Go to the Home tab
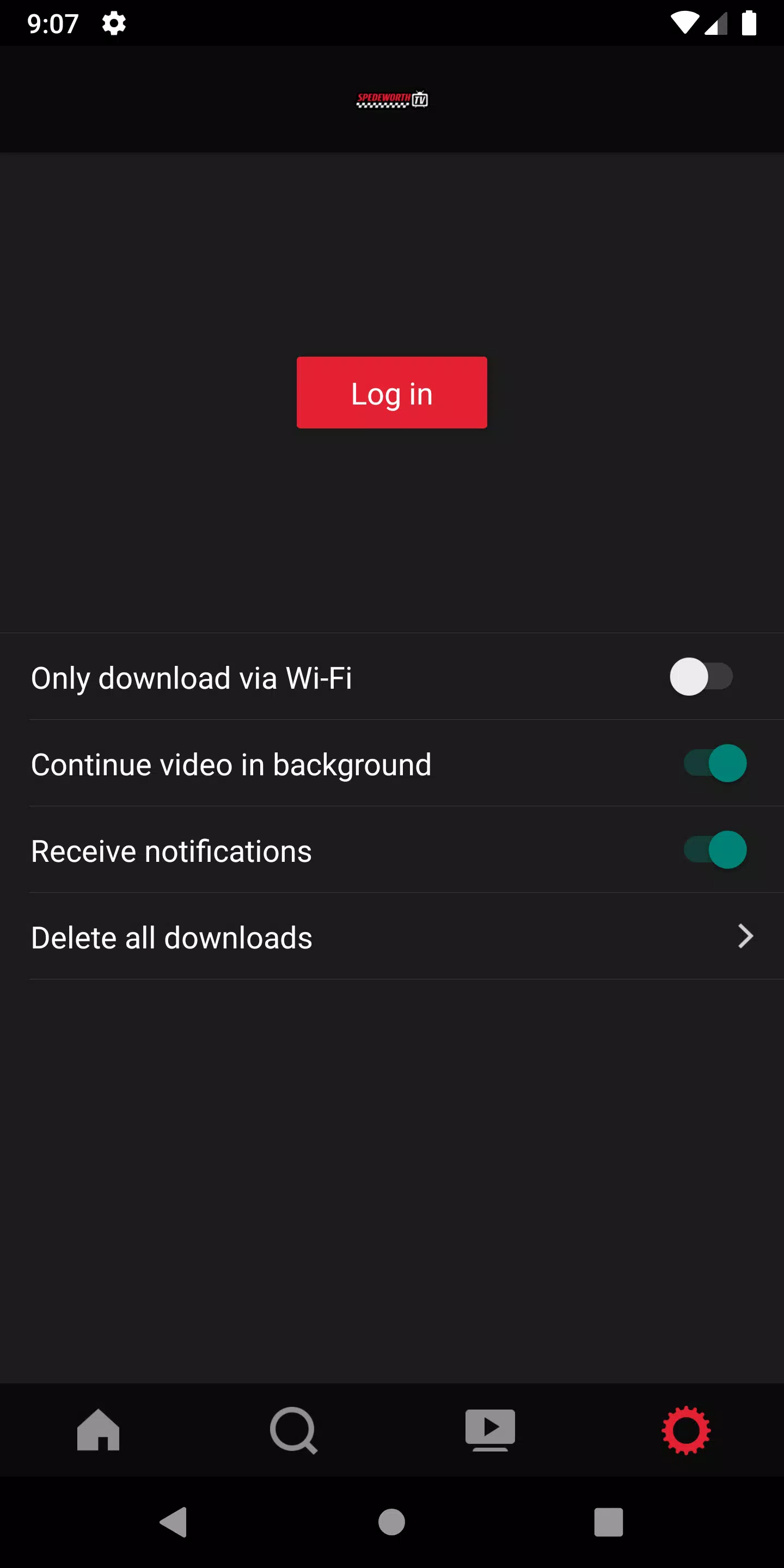 pos(98,1430)
